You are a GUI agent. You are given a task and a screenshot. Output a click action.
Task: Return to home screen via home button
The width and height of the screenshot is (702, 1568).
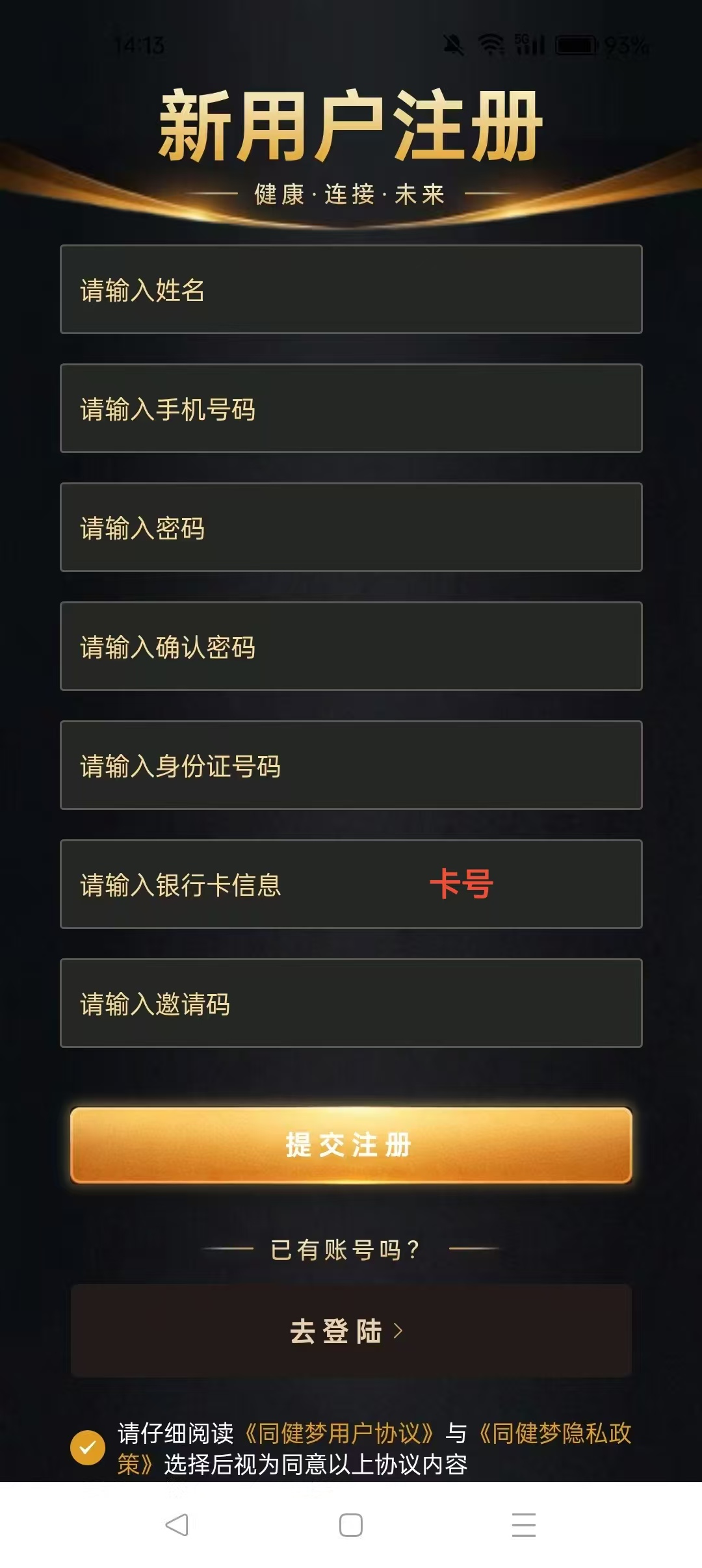(351, 1524)
